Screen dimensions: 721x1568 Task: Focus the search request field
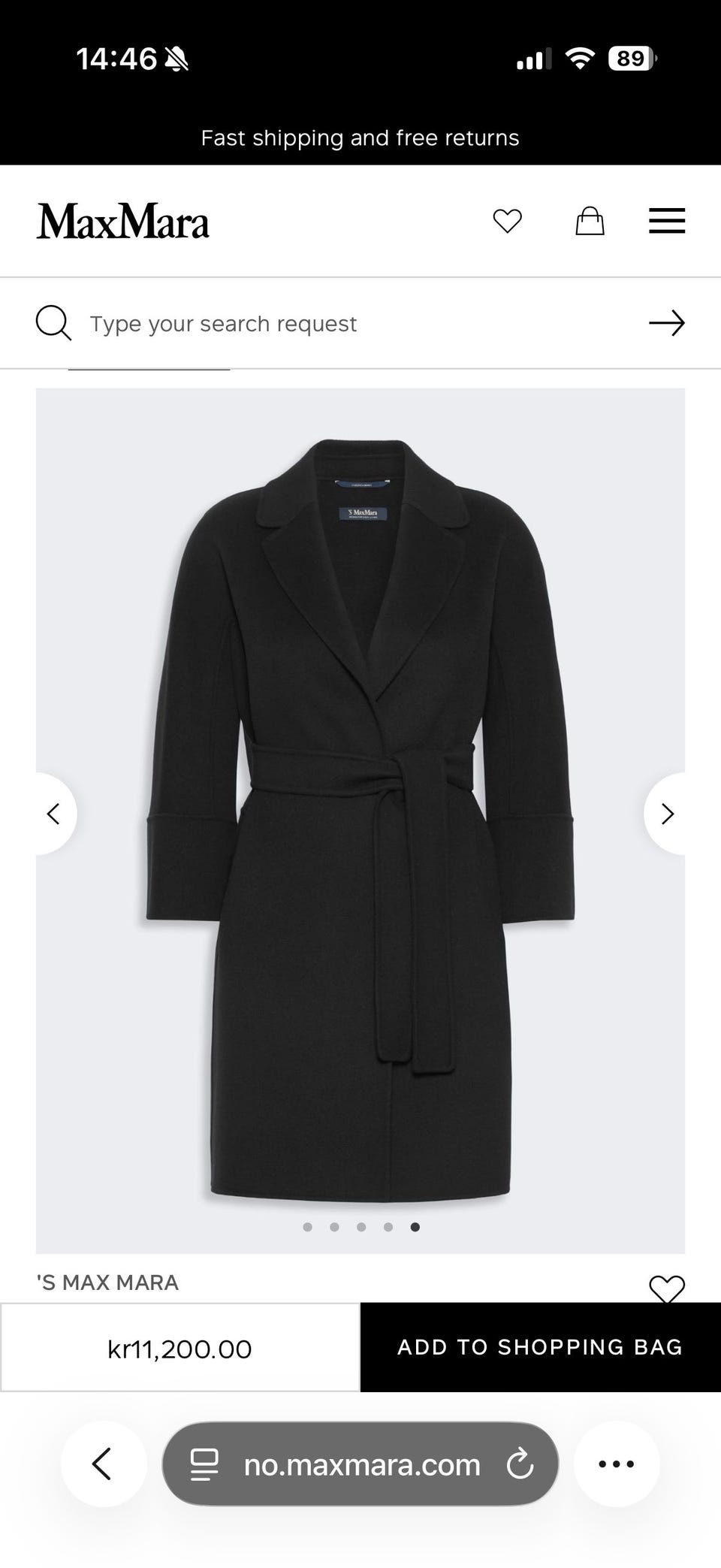pos(360,324)
